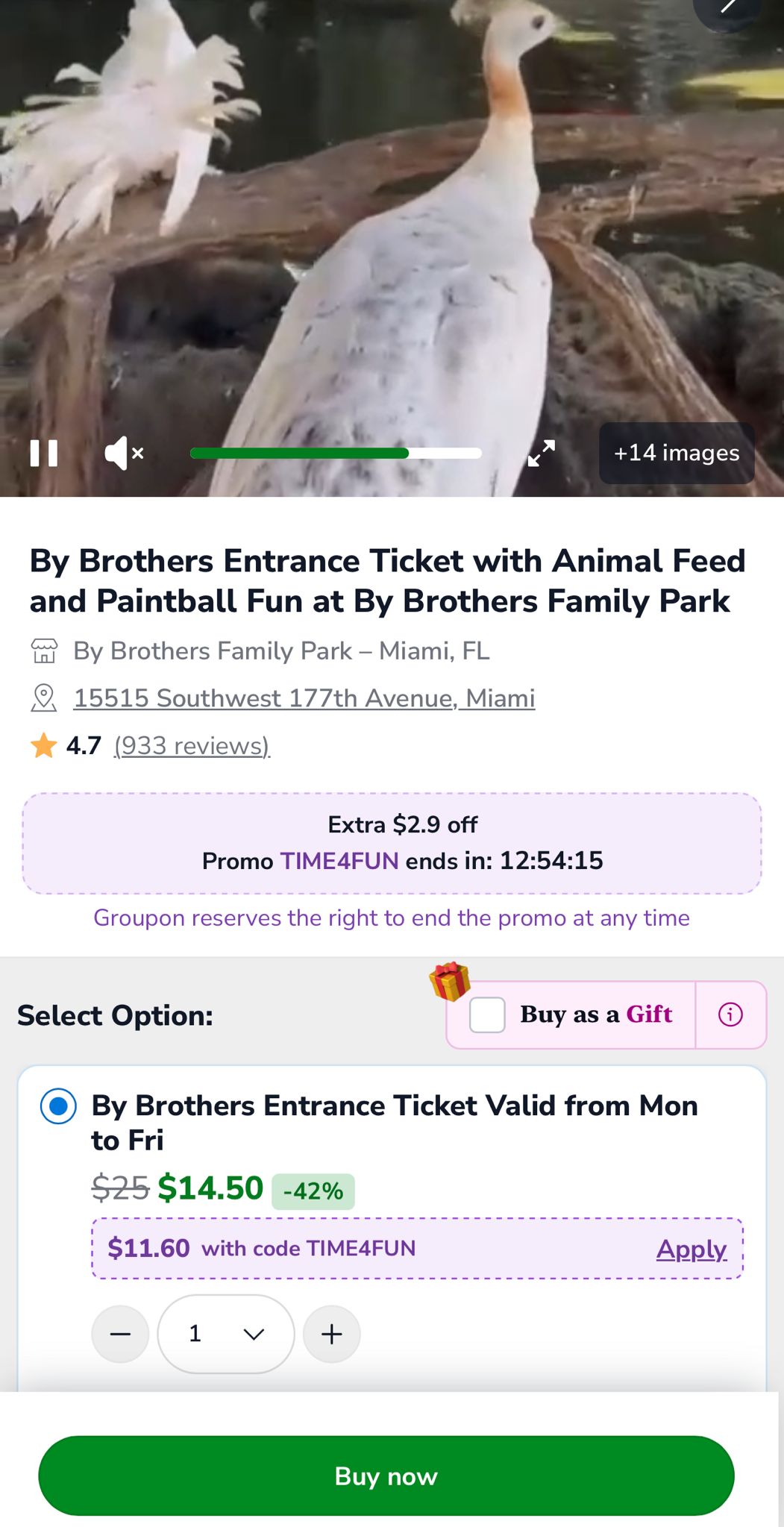Screen dimensions: 784x1527
Task: Increase quantity with the plus button
Action: click(331, 1335)
